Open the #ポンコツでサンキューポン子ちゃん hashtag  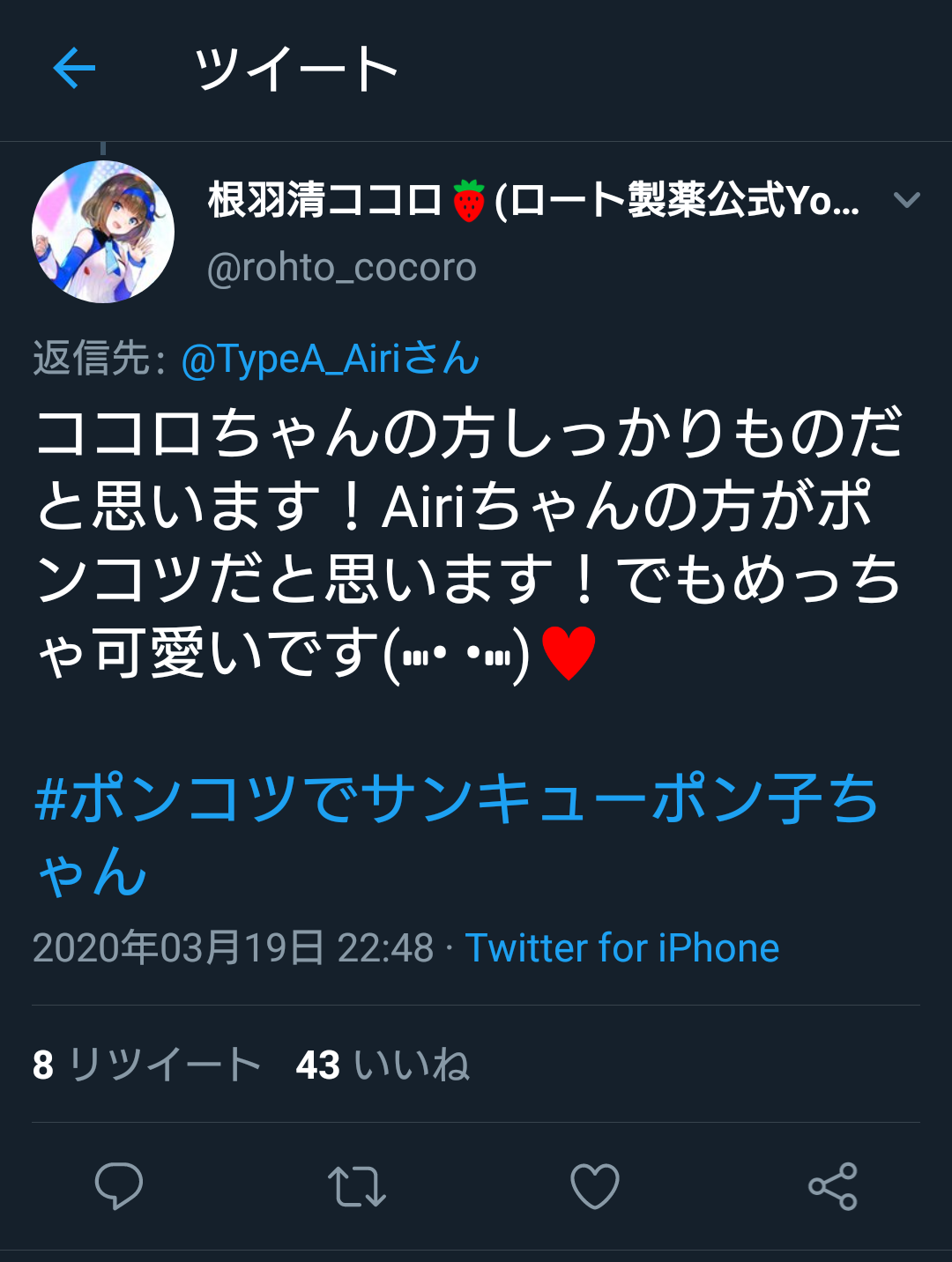[456, 799]
